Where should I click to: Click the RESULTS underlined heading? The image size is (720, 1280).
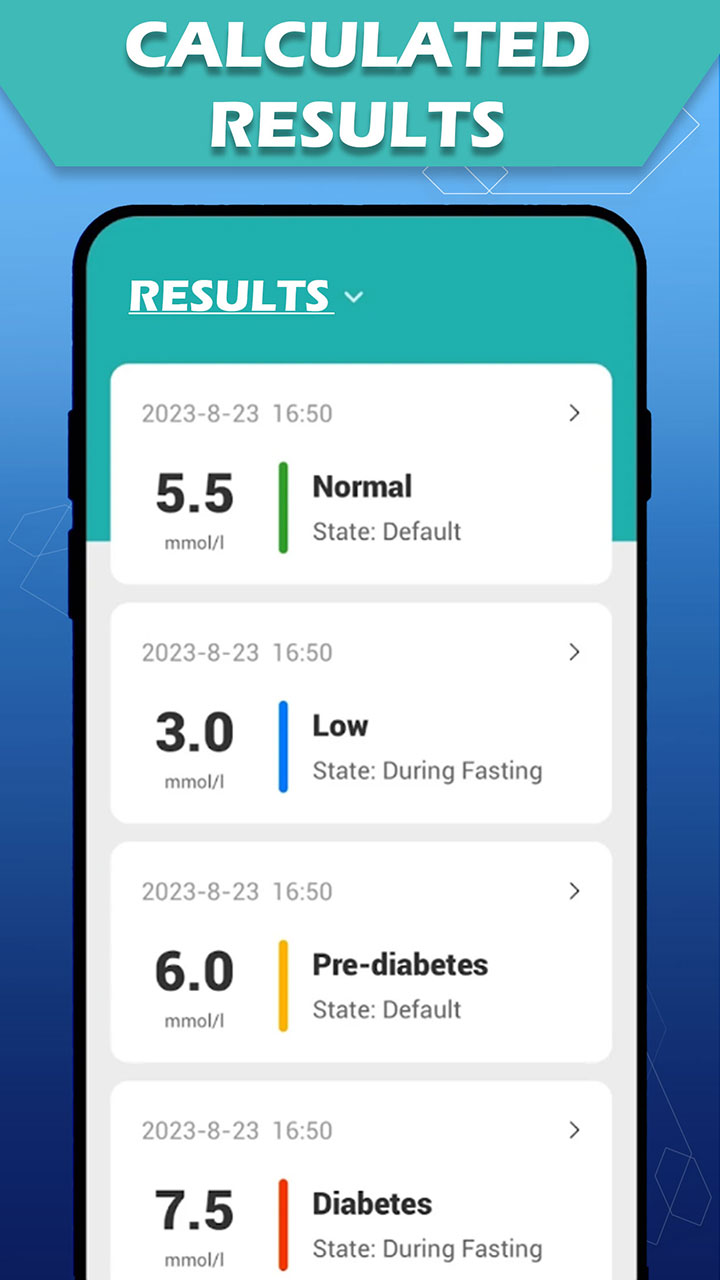point(230,296)
